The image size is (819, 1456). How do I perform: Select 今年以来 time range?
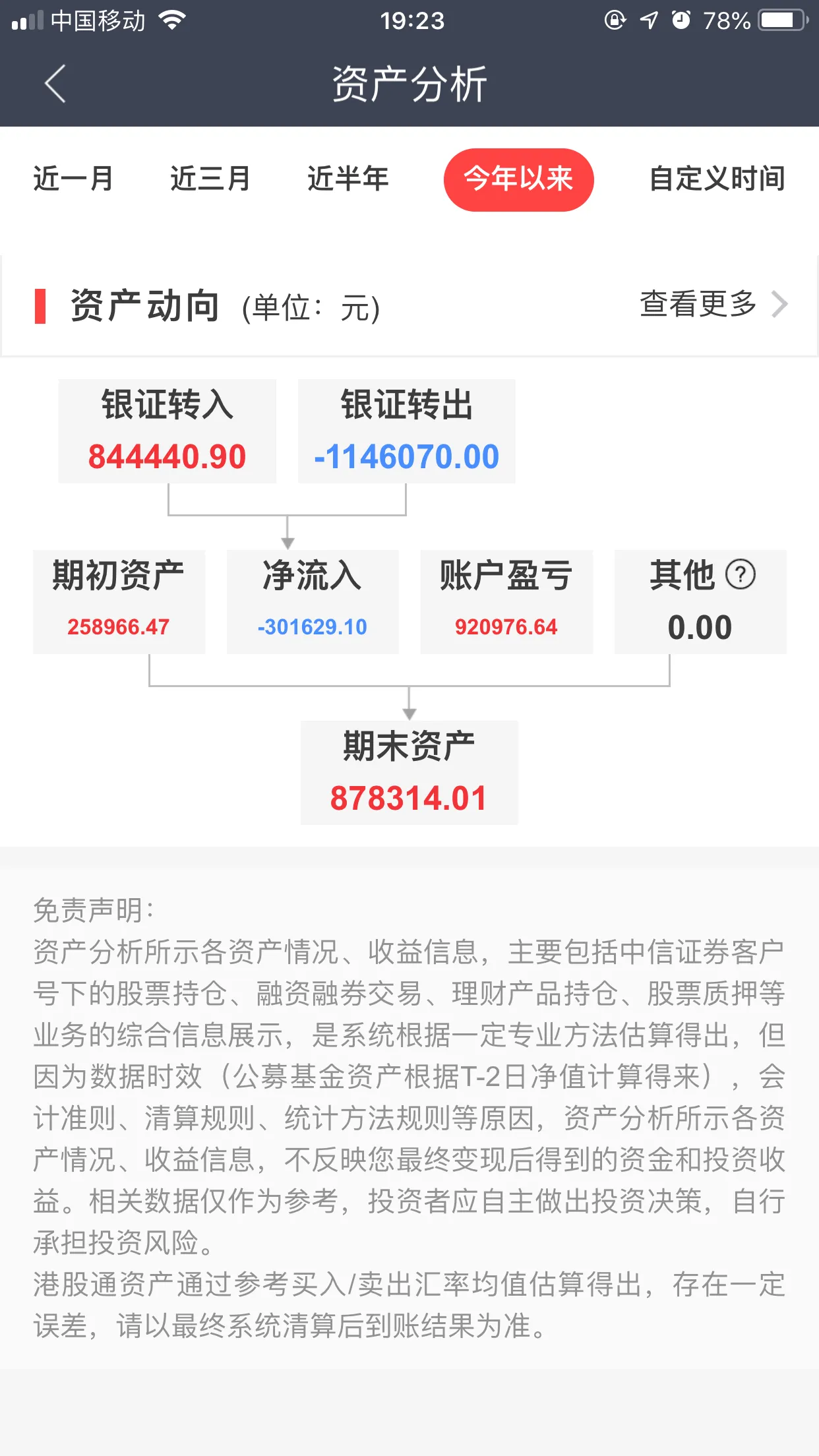[518, 179]
